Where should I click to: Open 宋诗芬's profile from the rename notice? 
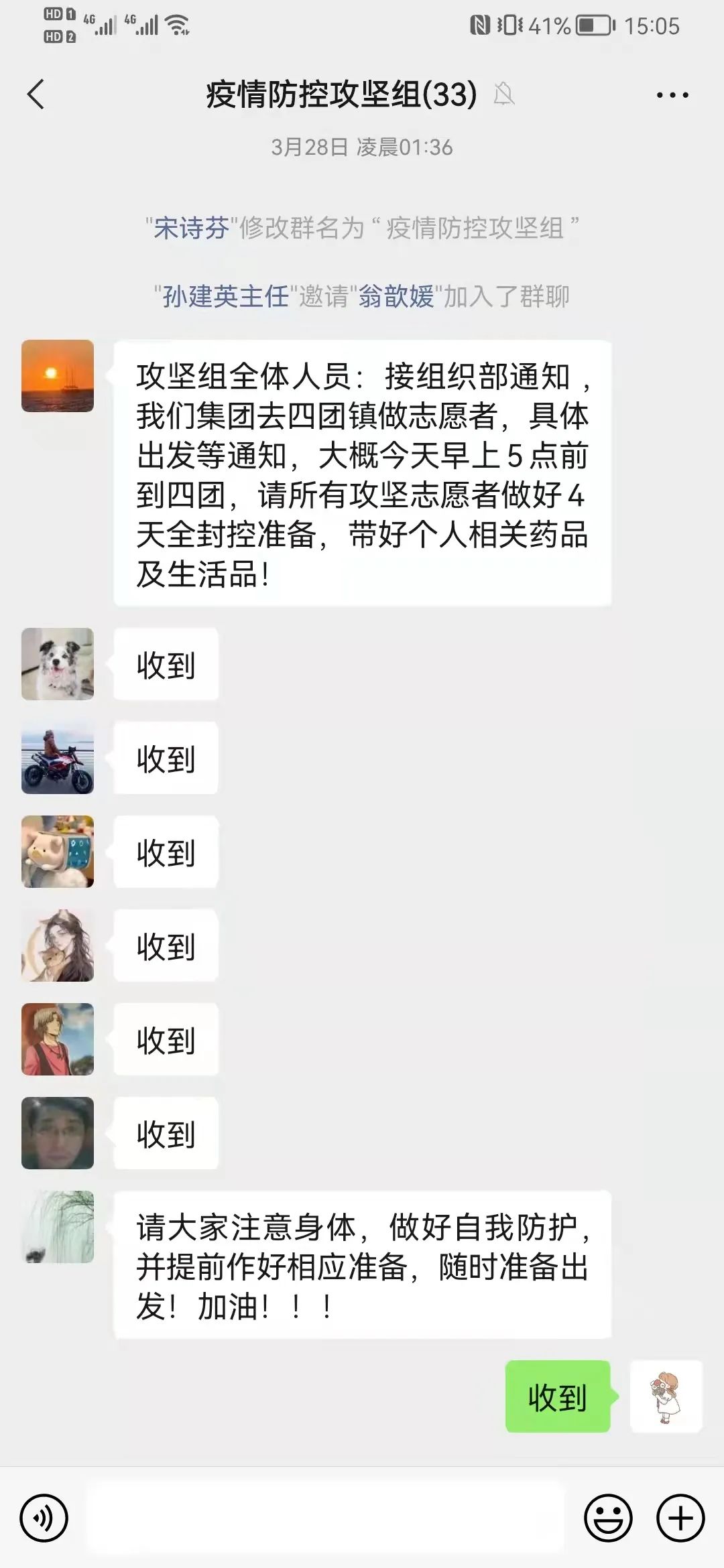(191, 228)
